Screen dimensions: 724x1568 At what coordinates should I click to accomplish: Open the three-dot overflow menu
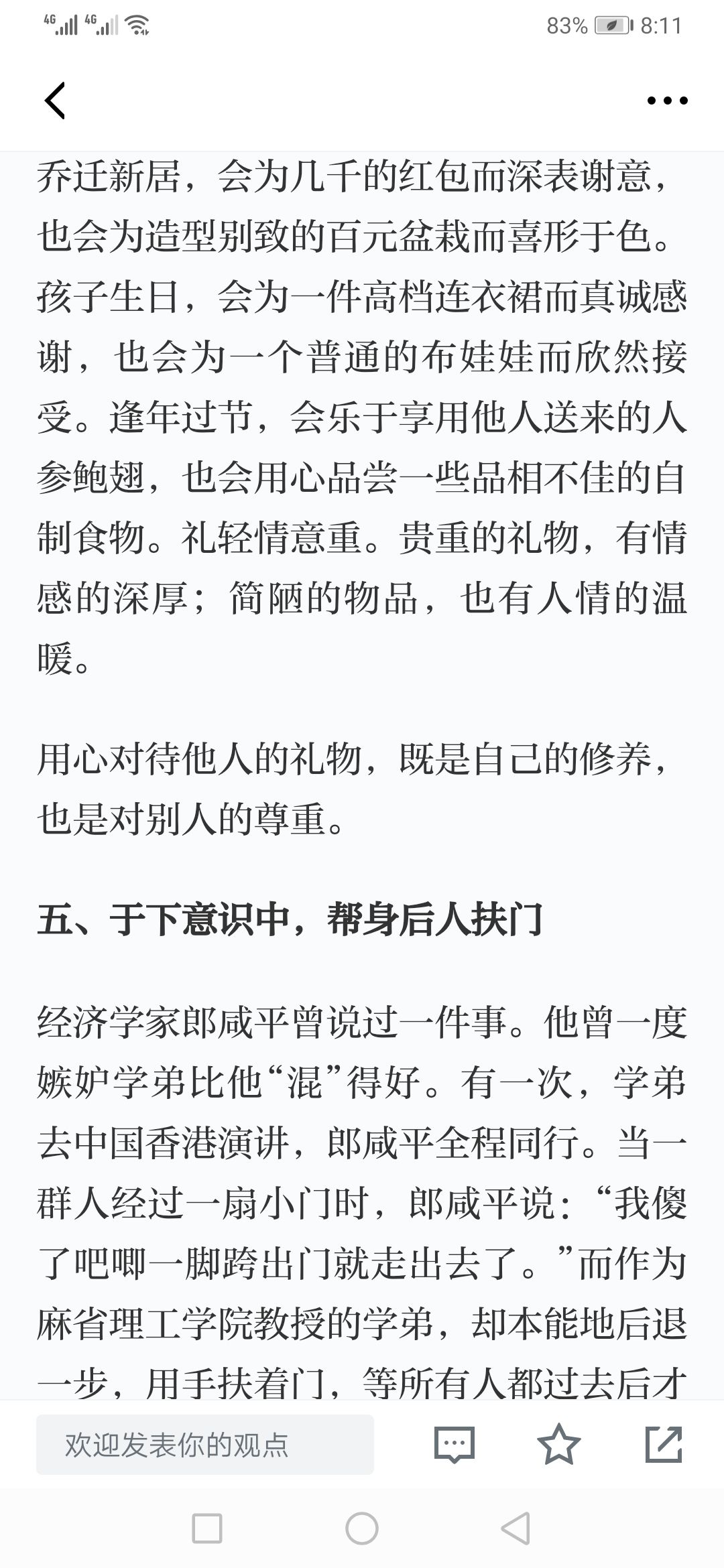pos(667,101)
